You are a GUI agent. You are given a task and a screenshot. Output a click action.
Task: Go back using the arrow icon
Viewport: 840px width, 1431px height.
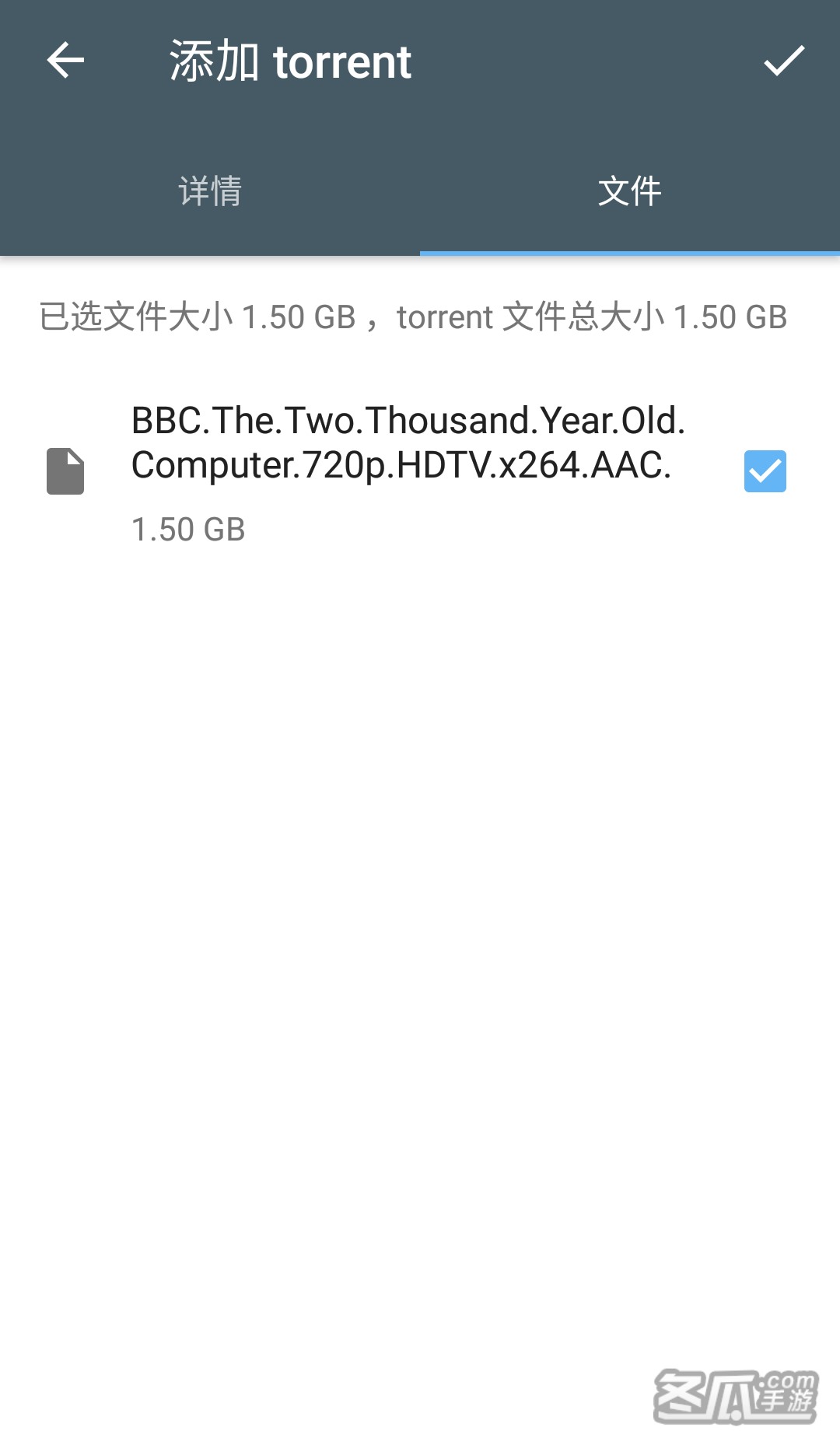click(x=65, y=61)
